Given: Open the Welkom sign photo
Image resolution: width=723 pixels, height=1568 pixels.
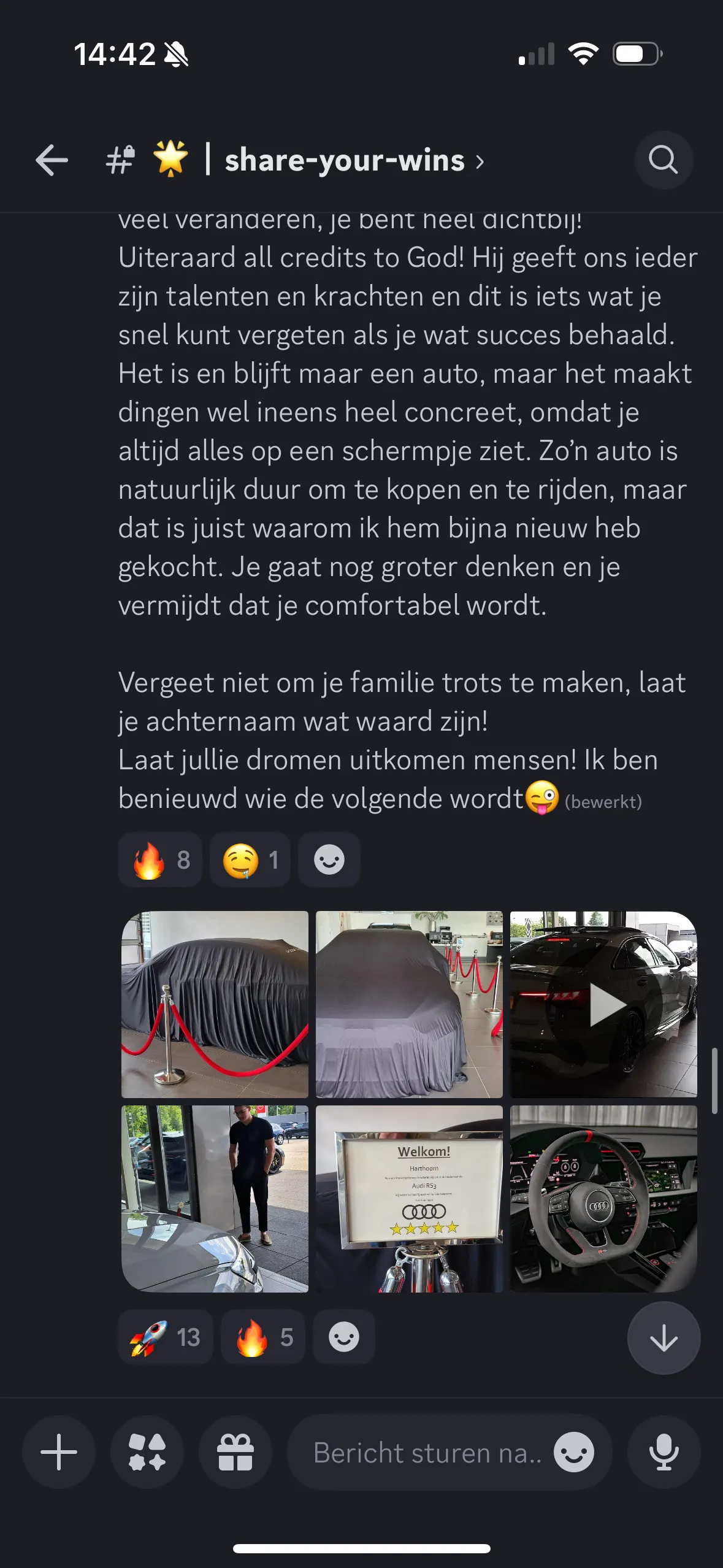Looking at the screenshot, I should pos(409,1199).
